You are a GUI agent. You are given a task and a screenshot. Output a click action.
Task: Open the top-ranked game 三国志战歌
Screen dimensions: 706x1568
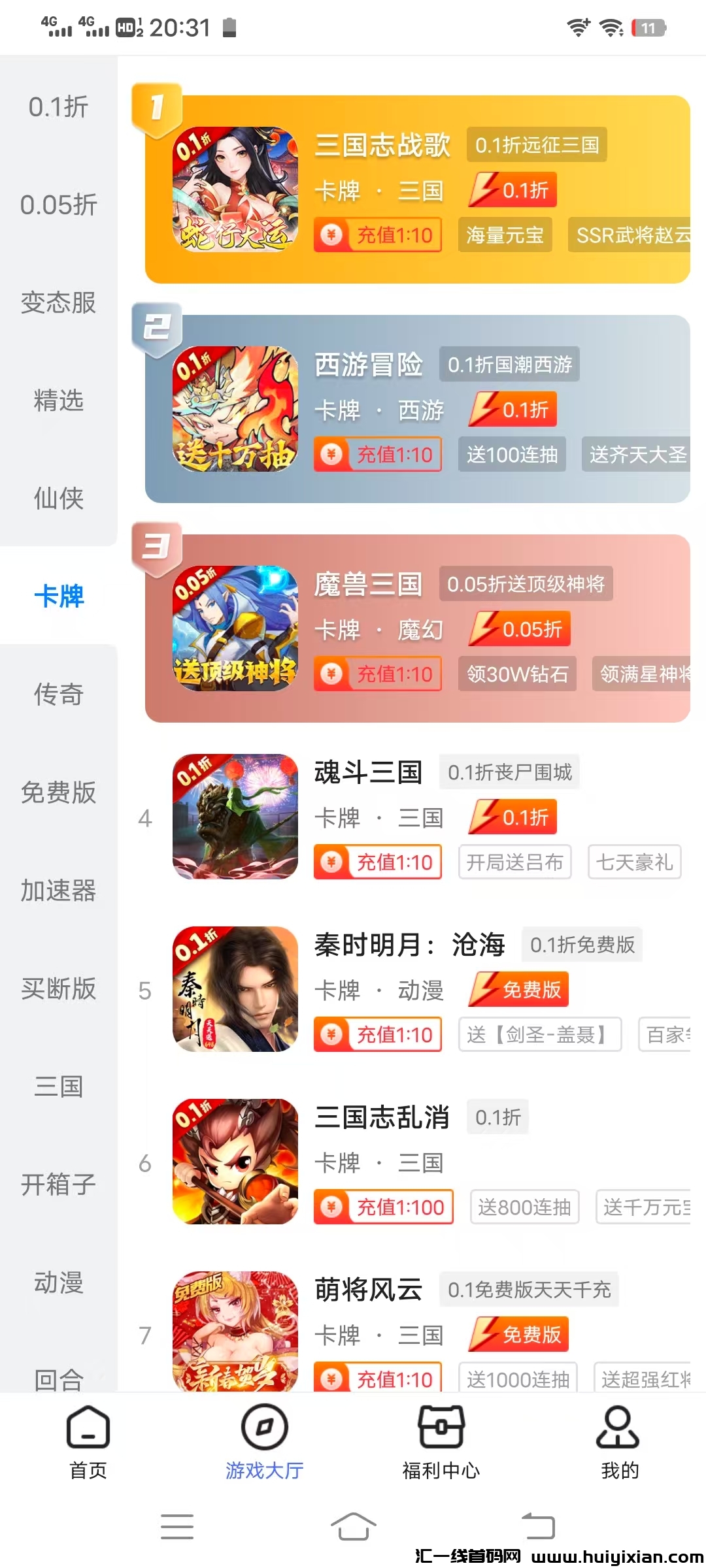pyautogui.click(x=382, y=145)
